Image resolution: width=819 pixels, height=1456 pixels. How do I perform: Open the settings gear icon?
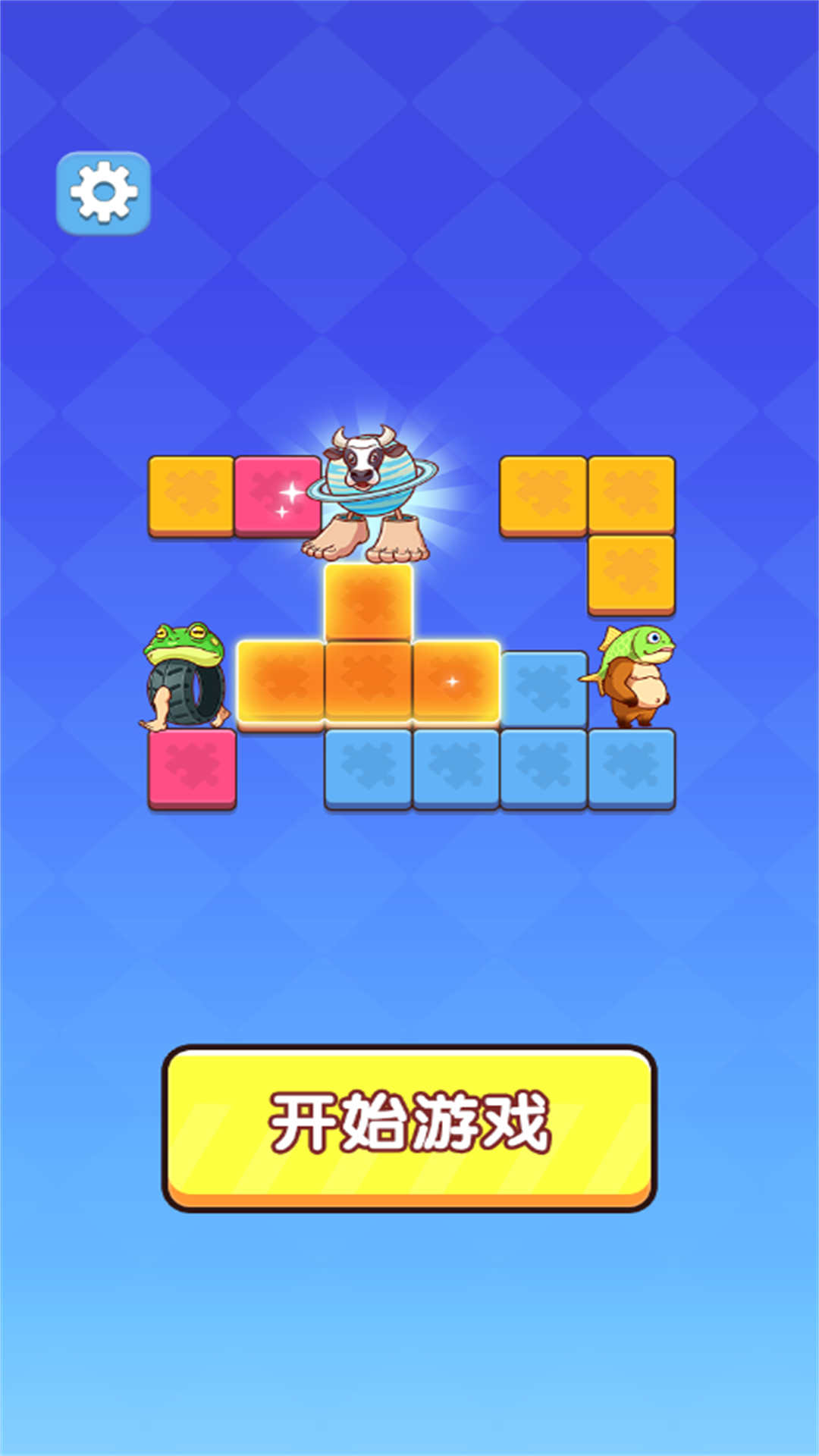(x=103, y=193)
